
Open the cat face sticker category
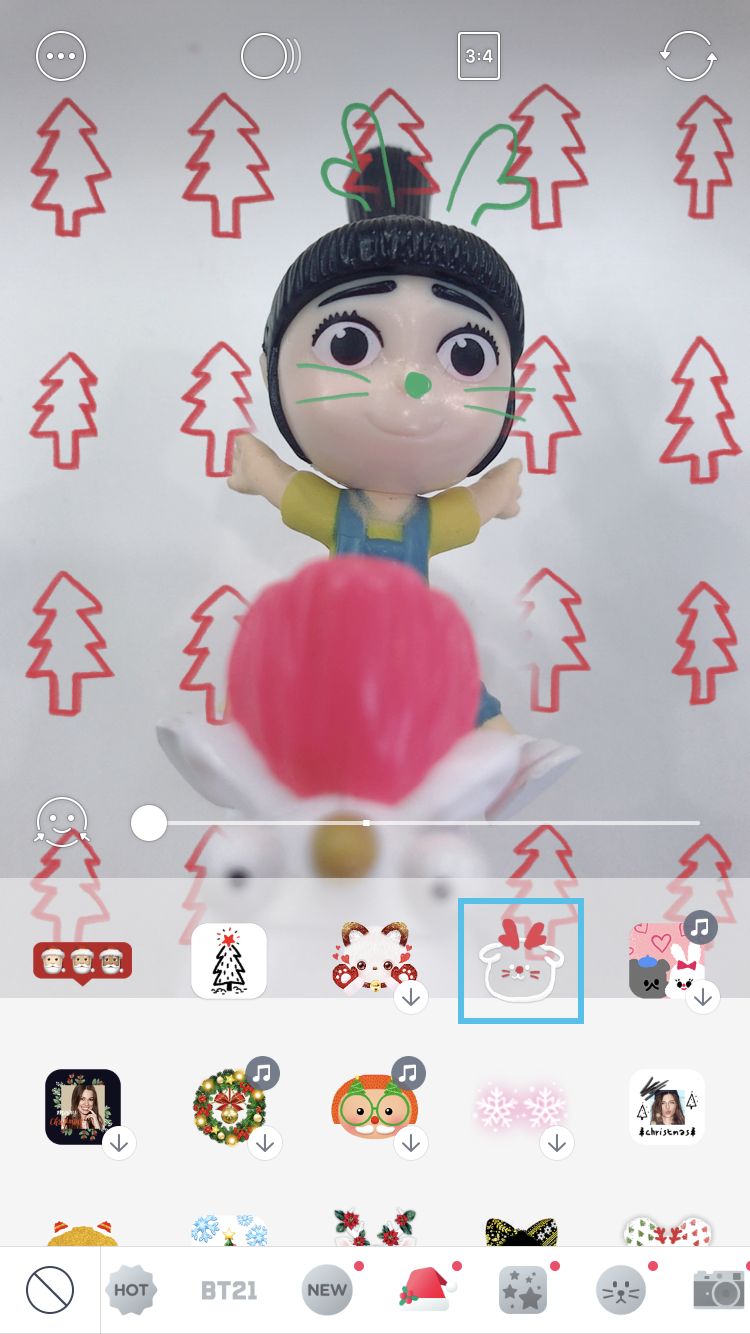[621, 1290]
